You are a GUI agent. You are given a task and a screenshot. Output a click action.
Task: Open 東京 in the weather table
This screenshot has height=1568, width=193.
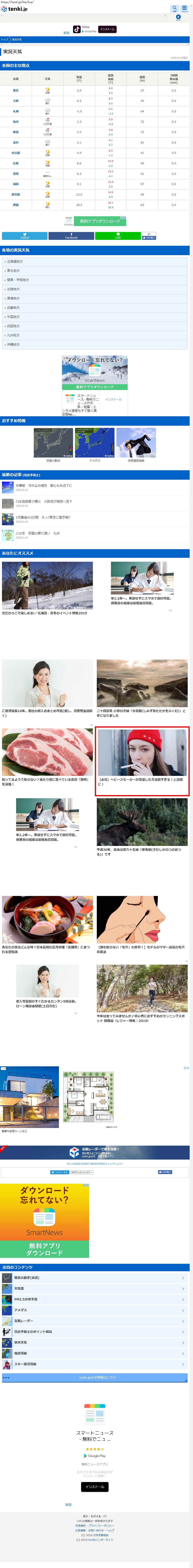tap(16, 90)
